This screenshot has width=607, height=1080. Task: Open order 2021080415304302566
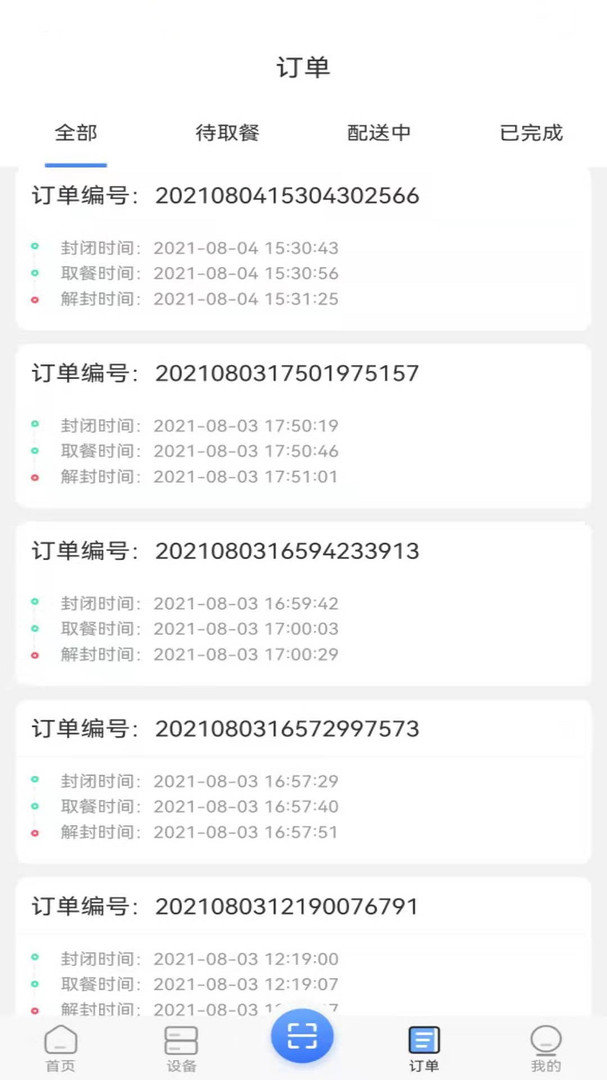click(303, 247)
